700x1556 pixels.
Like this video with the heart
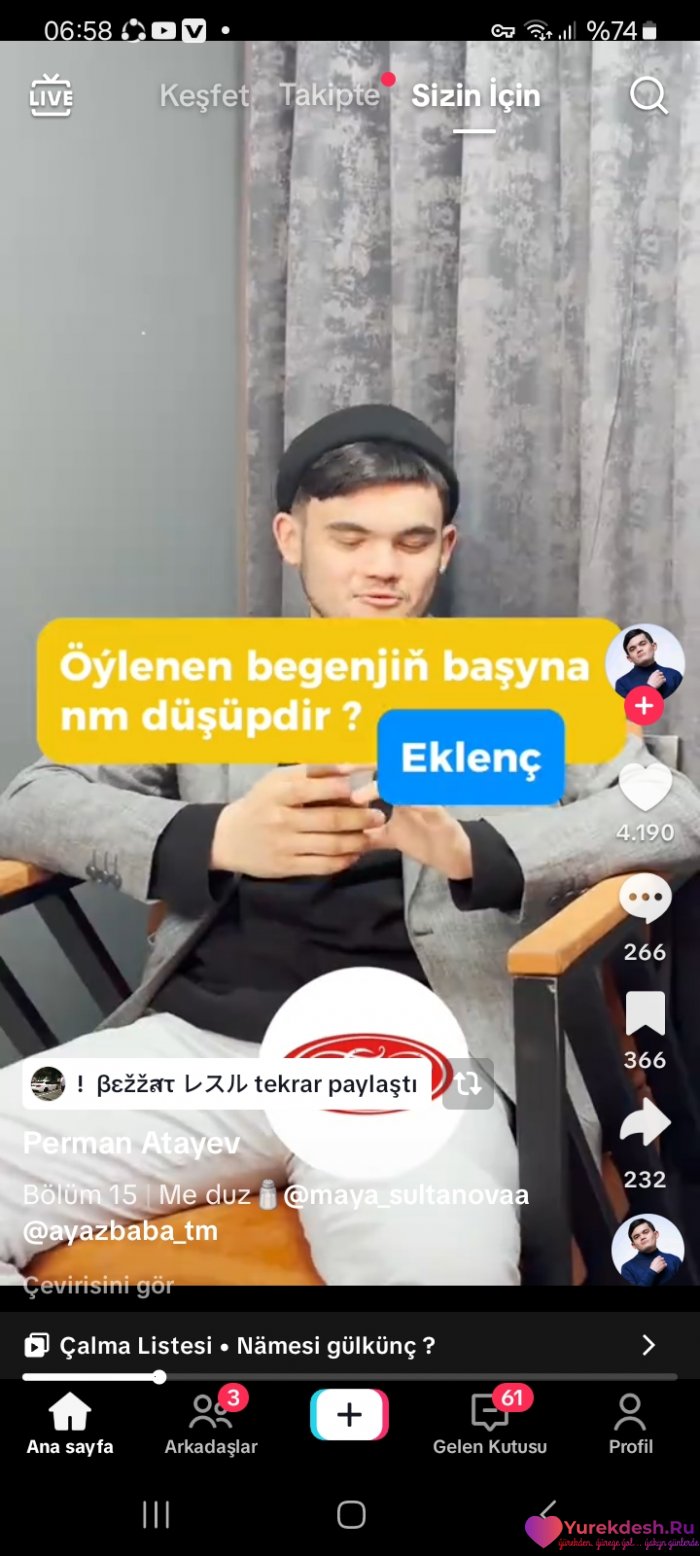pyautogui.click(x=645, y=788)
